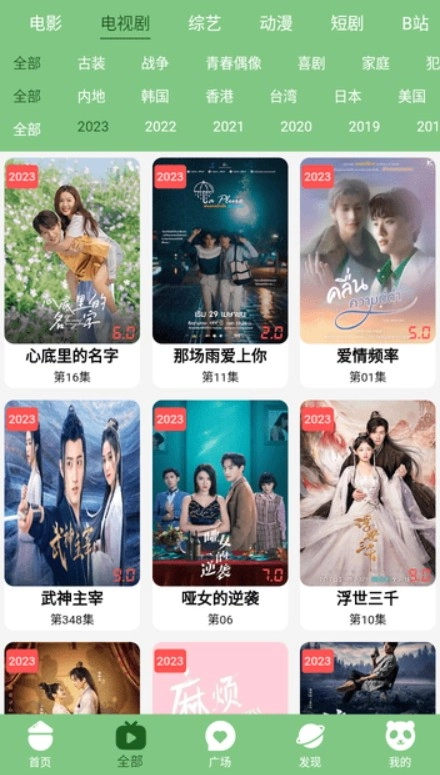Open the drama 那场雨爱上你
The height and width of the screenshot is (775, 440).
coord(220,273)
